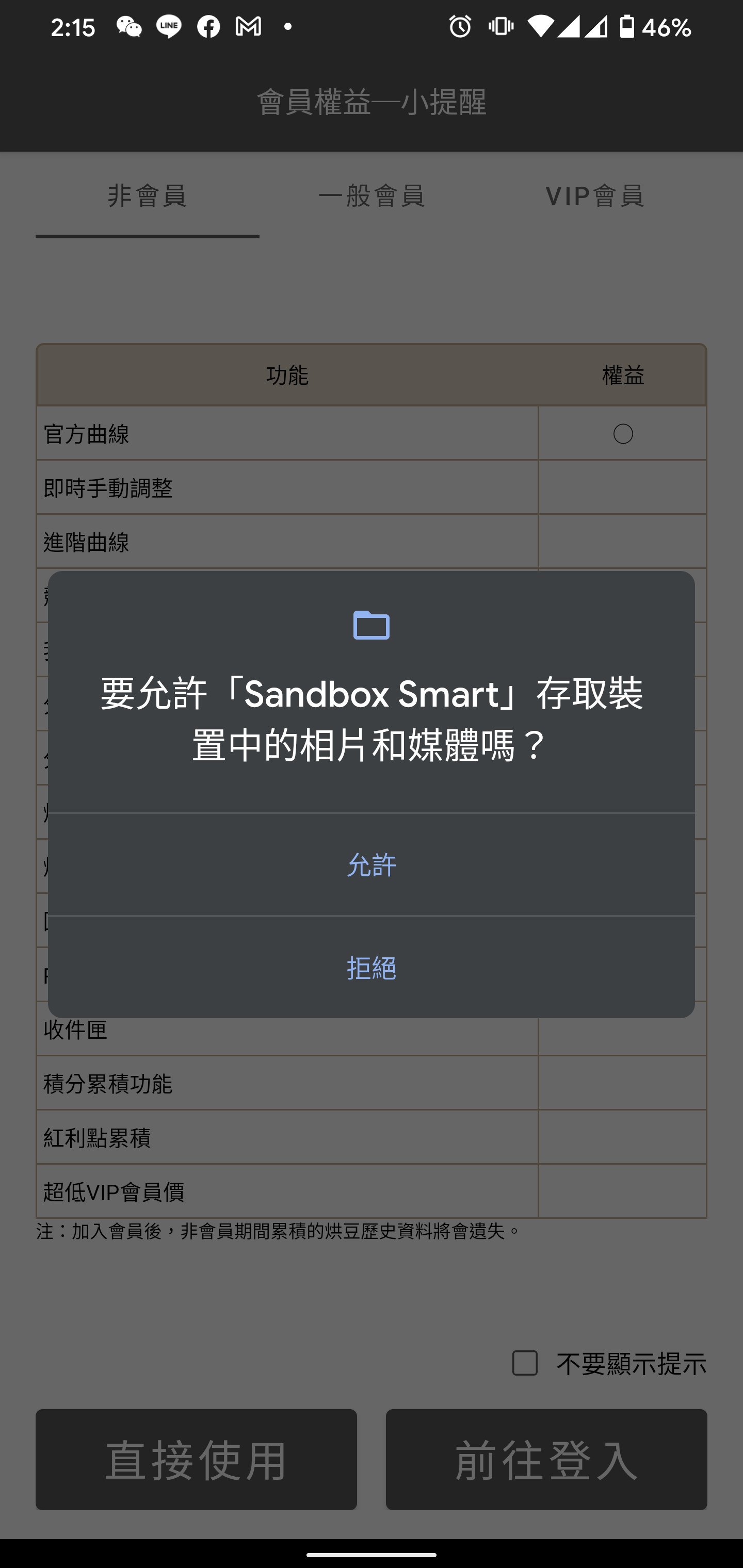743x1568 pixels.
Task: Switch to the VIP會員 tab
Action: 594,196
